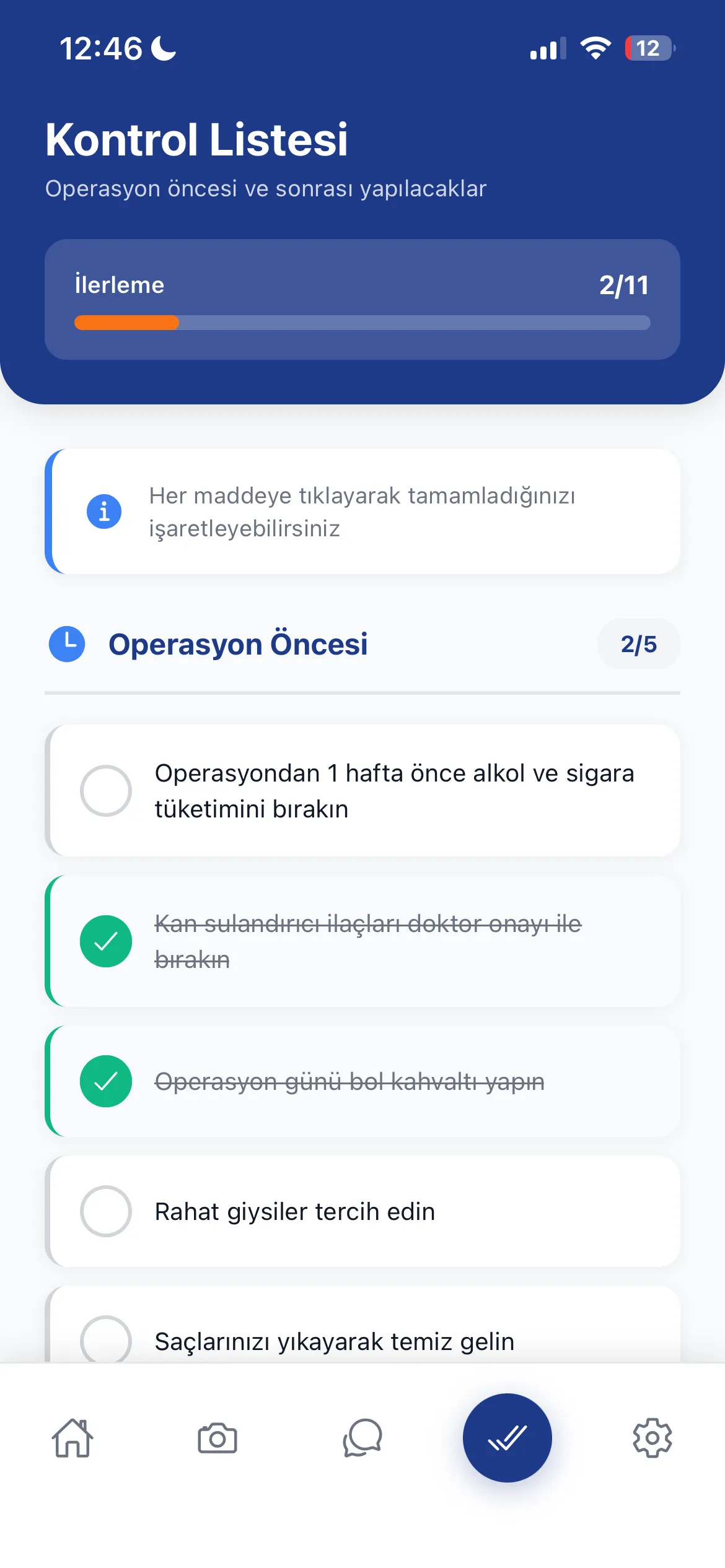
Task: Tap the 2/5 counter badge
Action: [638, 644]
